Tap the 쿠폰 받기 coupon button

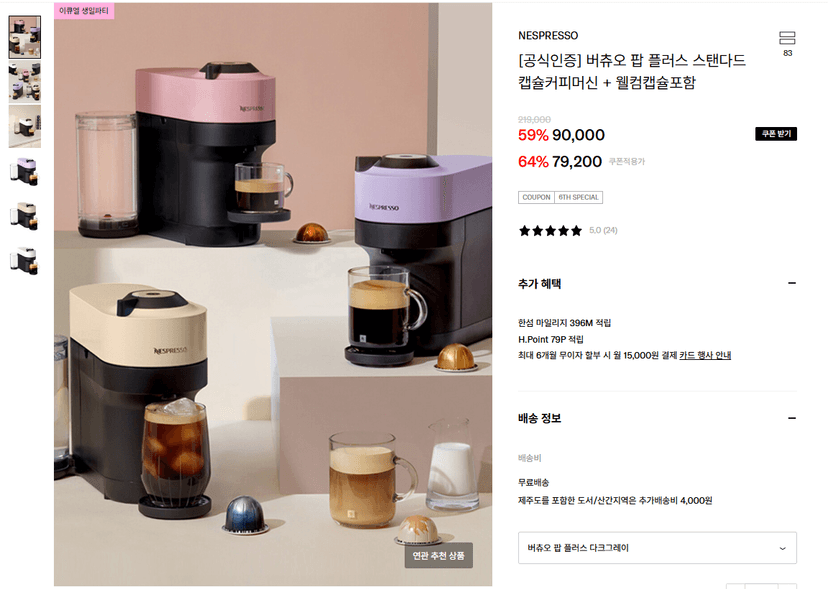pos(775,134)
